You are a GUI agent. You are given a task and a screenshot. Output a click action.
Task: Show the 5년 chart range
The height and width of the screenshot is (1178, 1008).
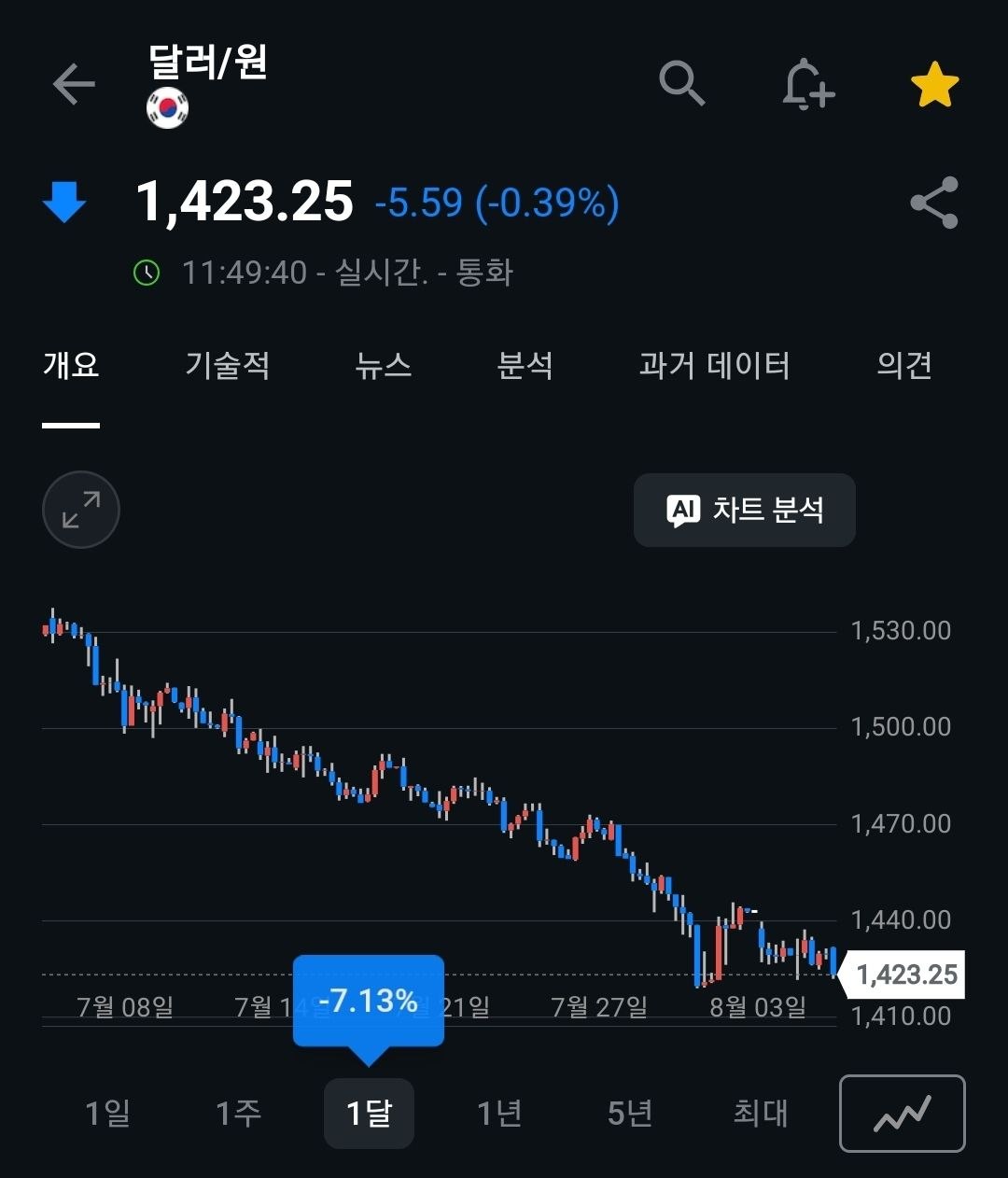click(x=630, y=1113)
